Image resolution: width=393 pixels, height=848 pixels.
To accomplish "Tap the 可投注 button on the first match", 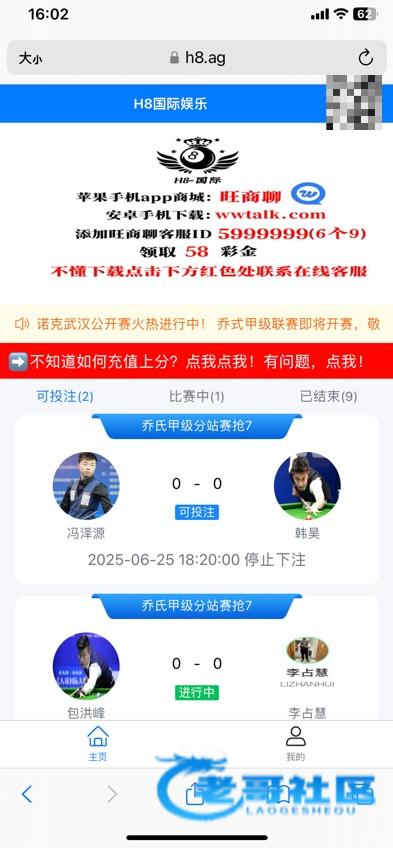I will (197, 512).
